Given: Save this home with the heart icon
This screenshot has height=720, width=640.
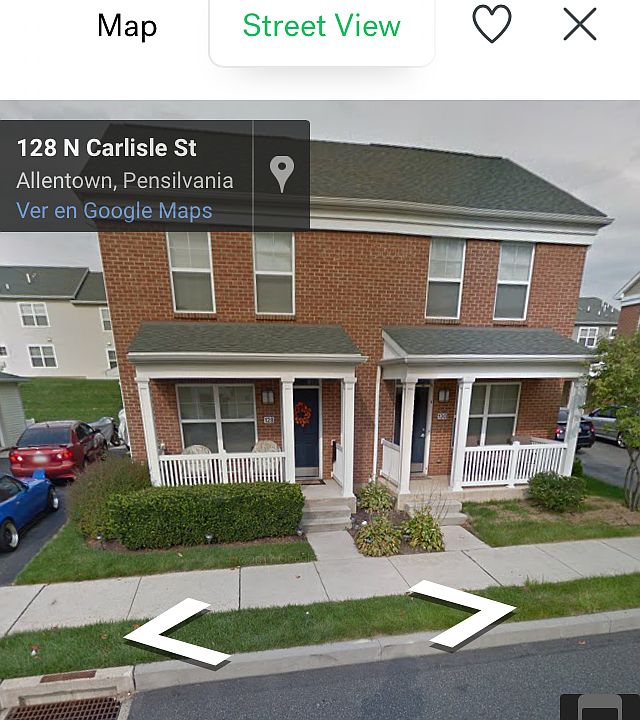Looking at the screenshot, I should coord(491,24).
